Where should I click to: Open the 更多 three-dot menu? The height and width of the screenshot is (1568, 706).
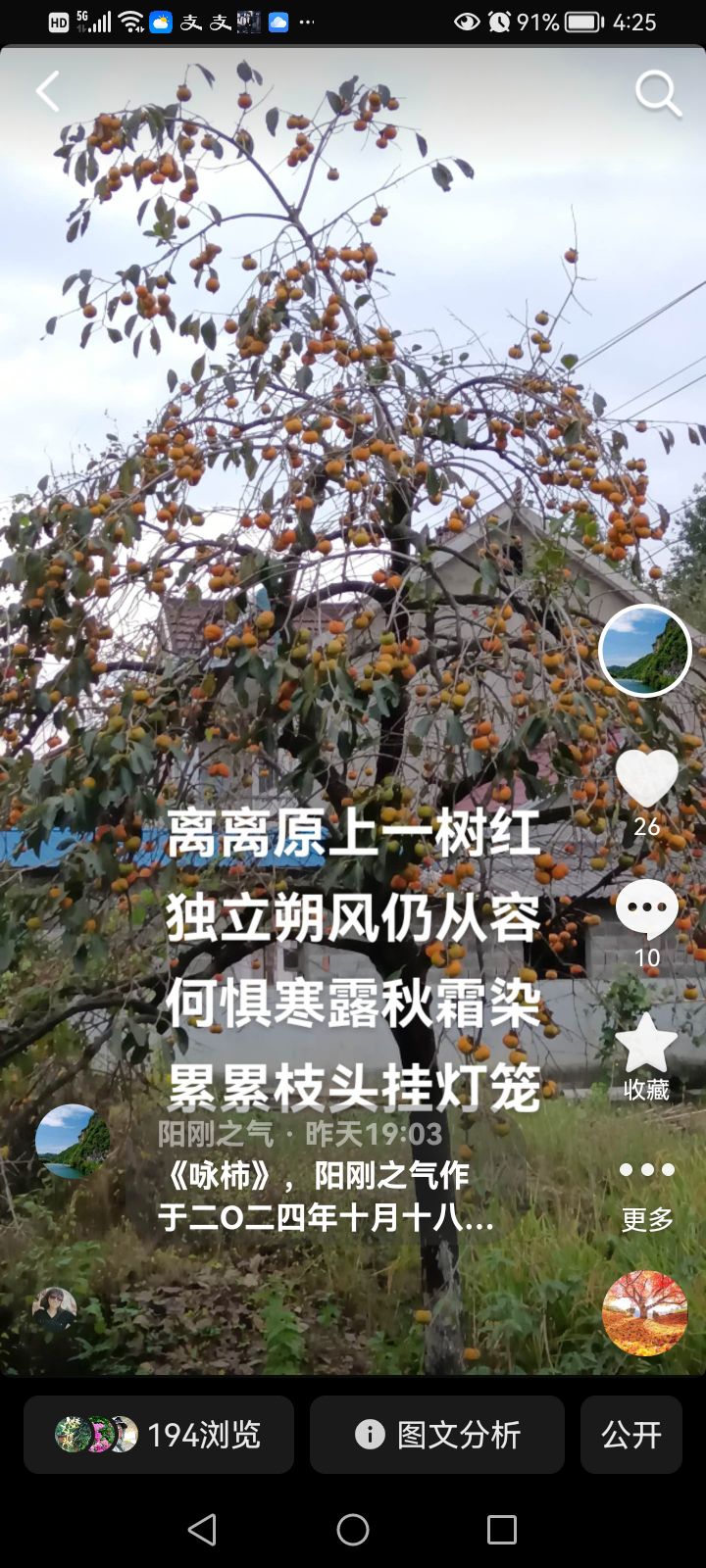[x=646, y=1171]
